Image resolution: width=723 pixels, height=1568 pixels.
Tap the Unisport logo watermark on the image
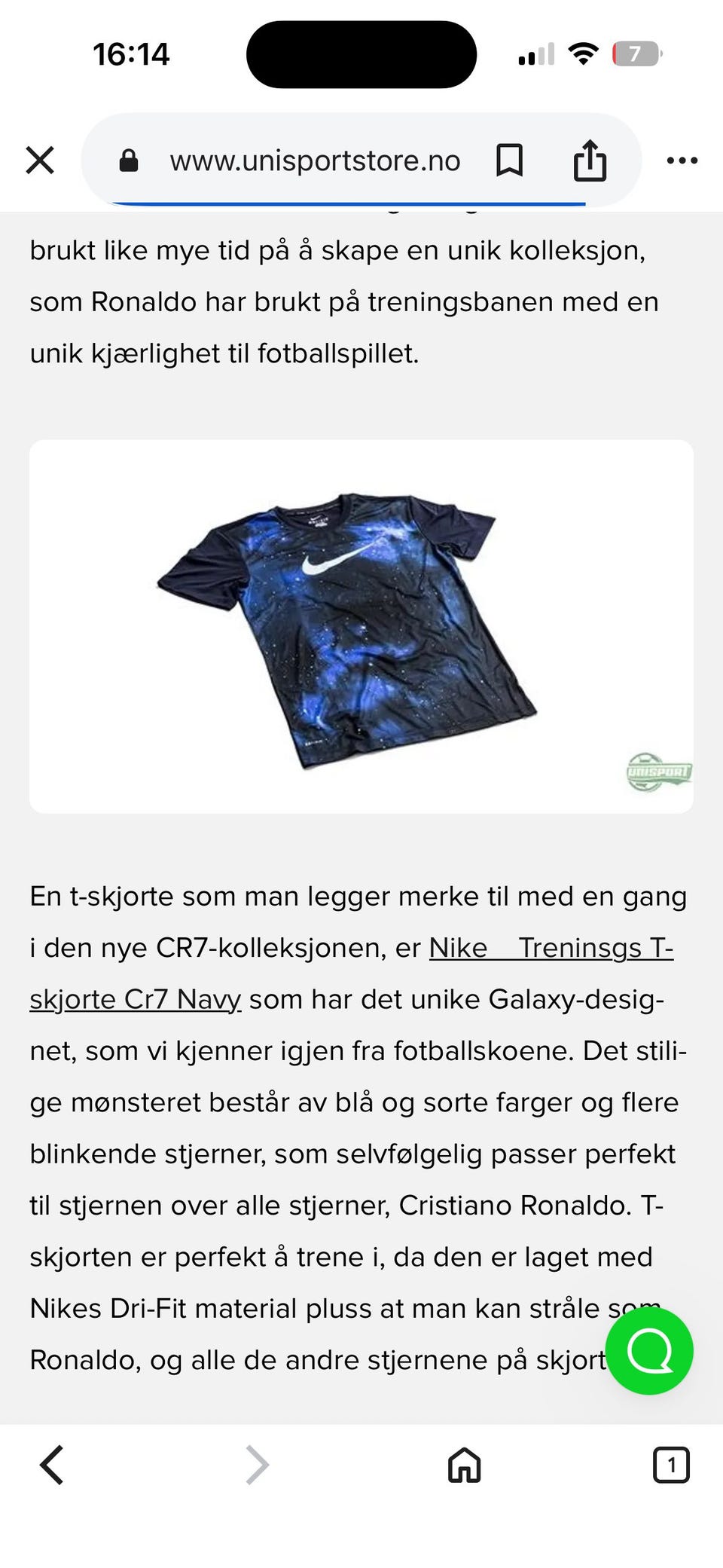(659, 772)
